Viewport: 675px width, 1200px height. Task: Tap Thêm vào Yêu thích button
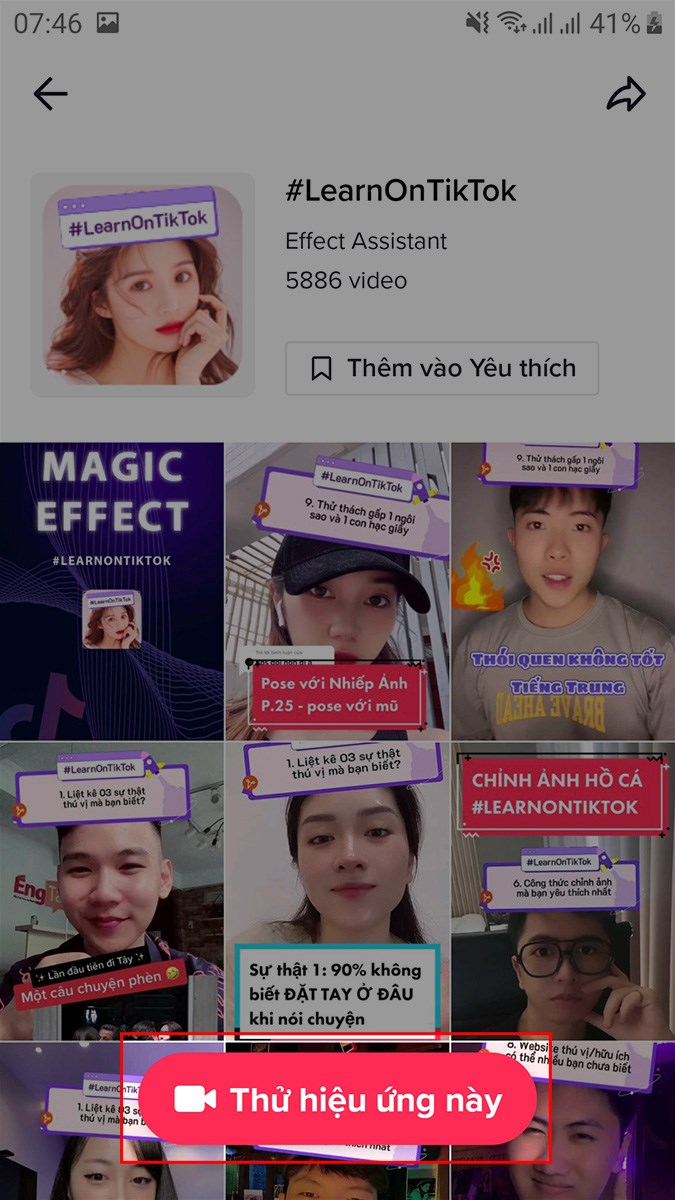(442, 368)
